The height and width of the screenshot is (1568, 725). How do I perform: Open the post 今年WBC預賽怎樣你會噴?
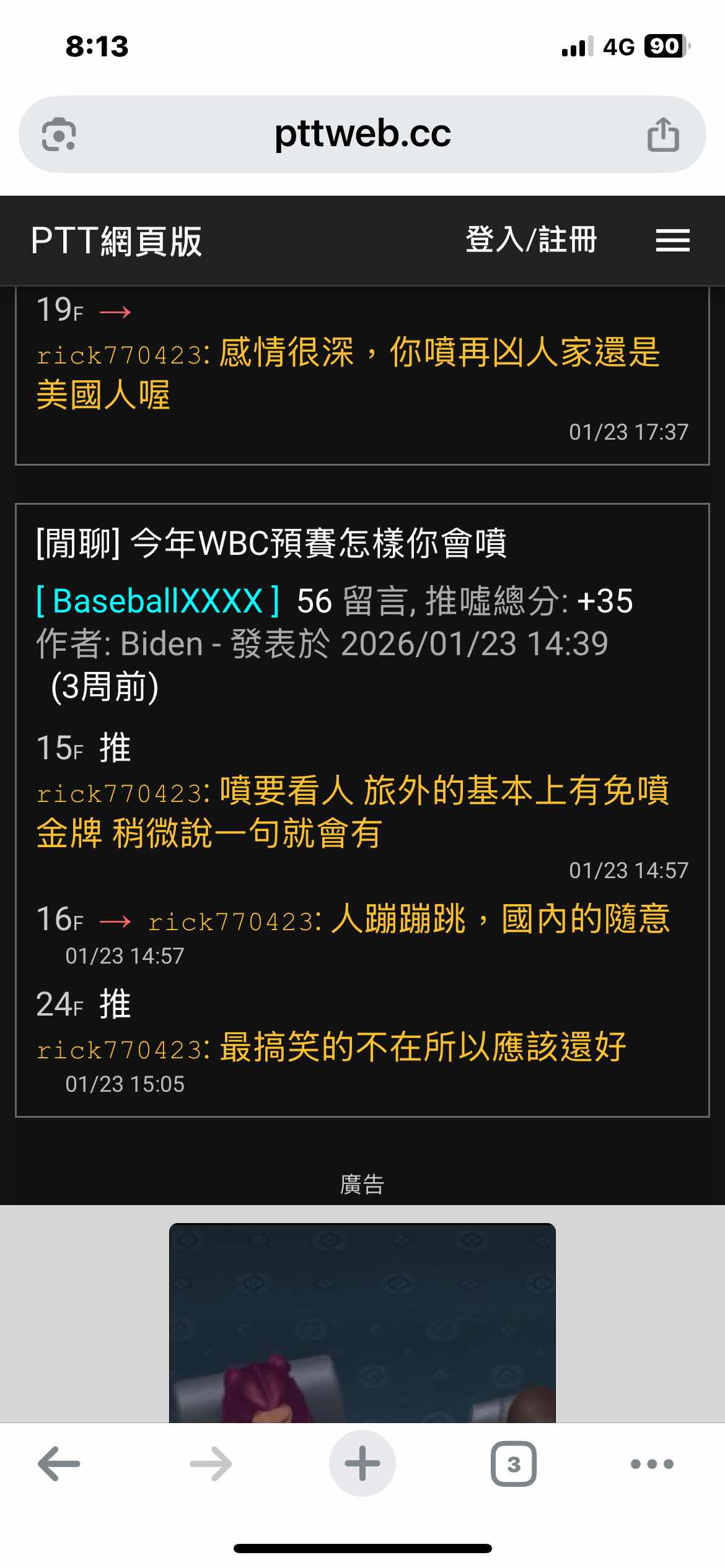click(x=271, y=544)
